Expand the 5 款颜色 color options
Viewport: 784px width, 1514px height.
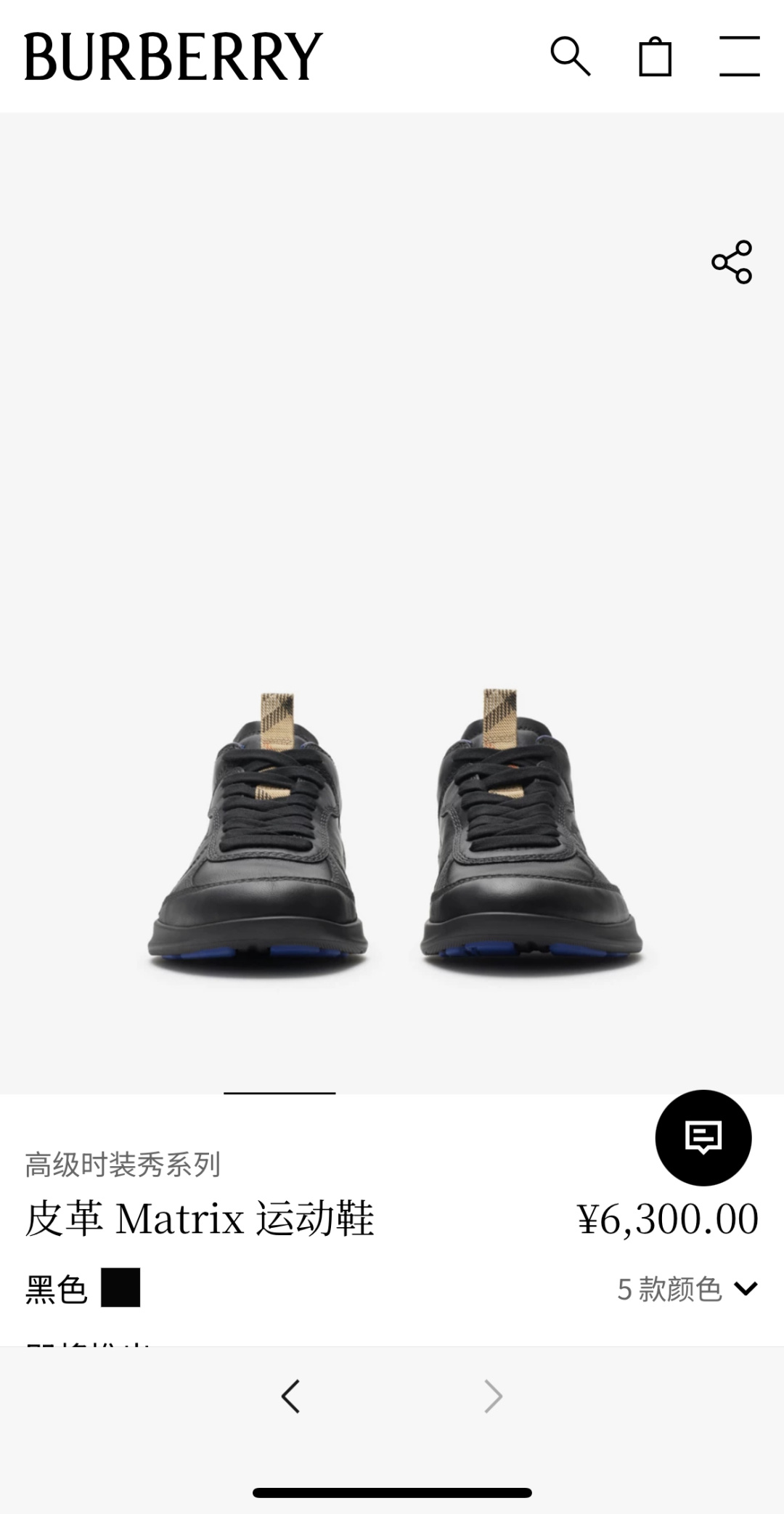coord(687,1289)
